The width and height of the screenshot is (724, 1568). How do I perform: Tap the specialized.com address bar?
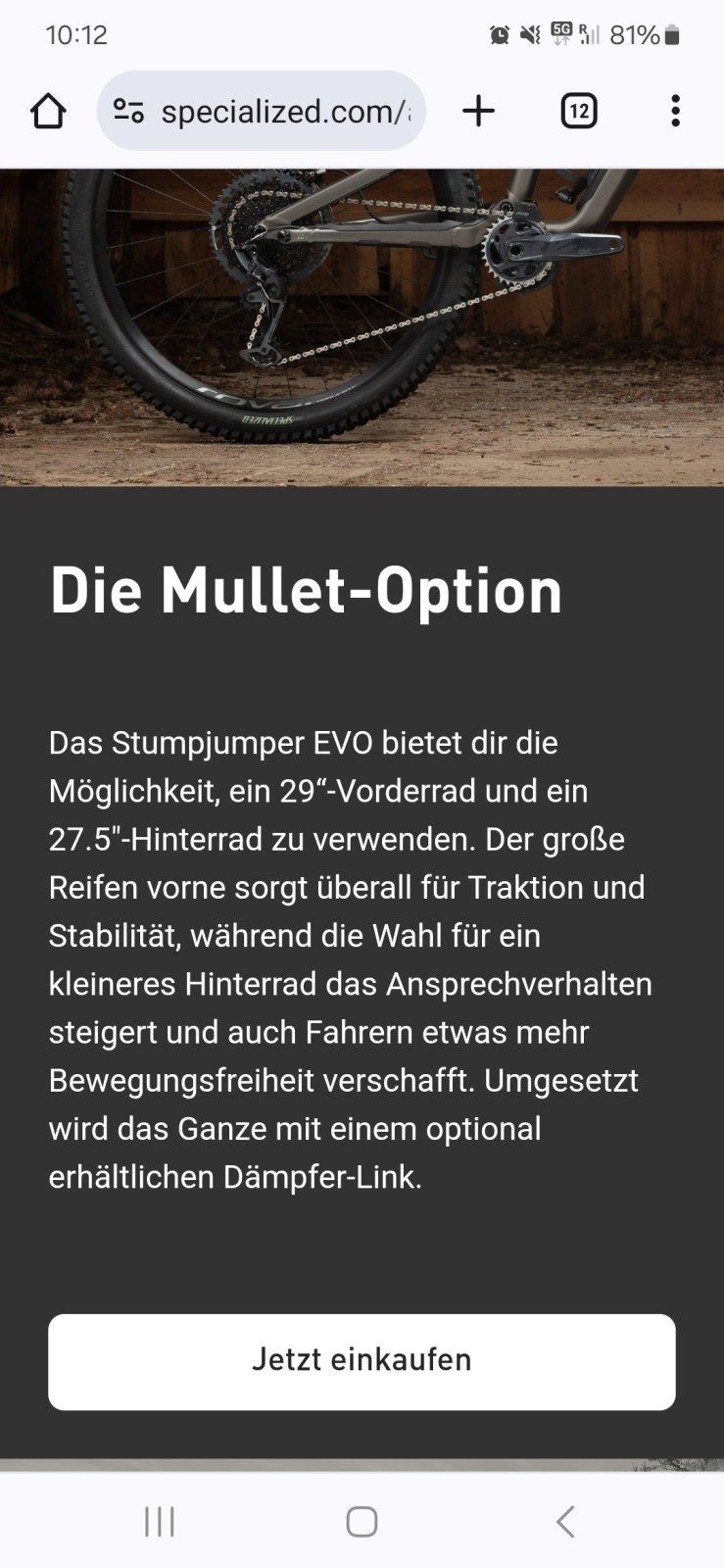tap(284, 111)
